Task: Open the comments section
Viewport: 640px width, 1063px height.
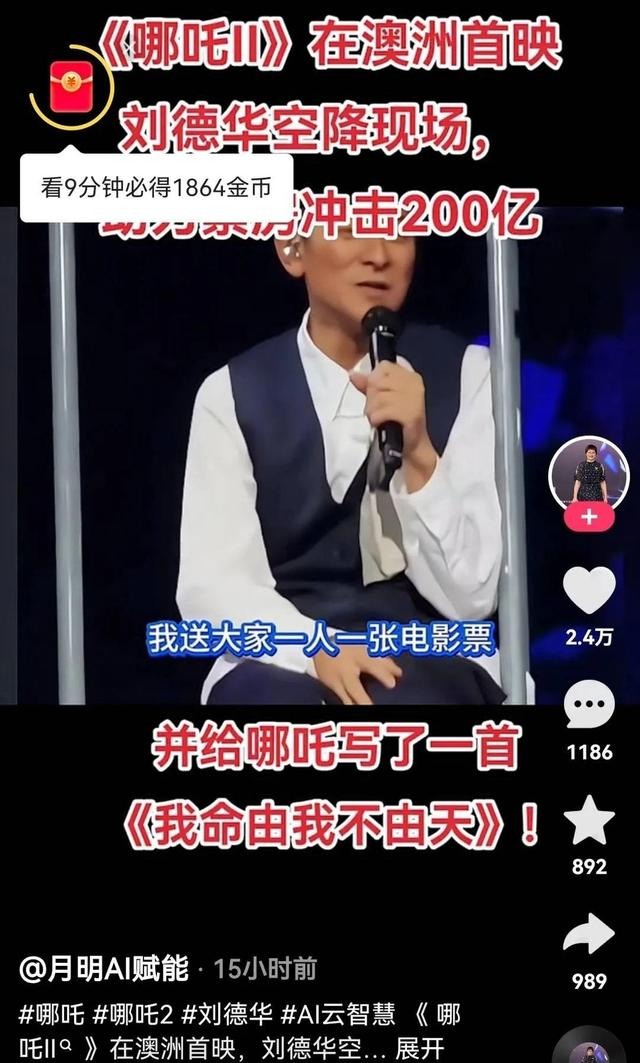Action: (x=589, y=706)
